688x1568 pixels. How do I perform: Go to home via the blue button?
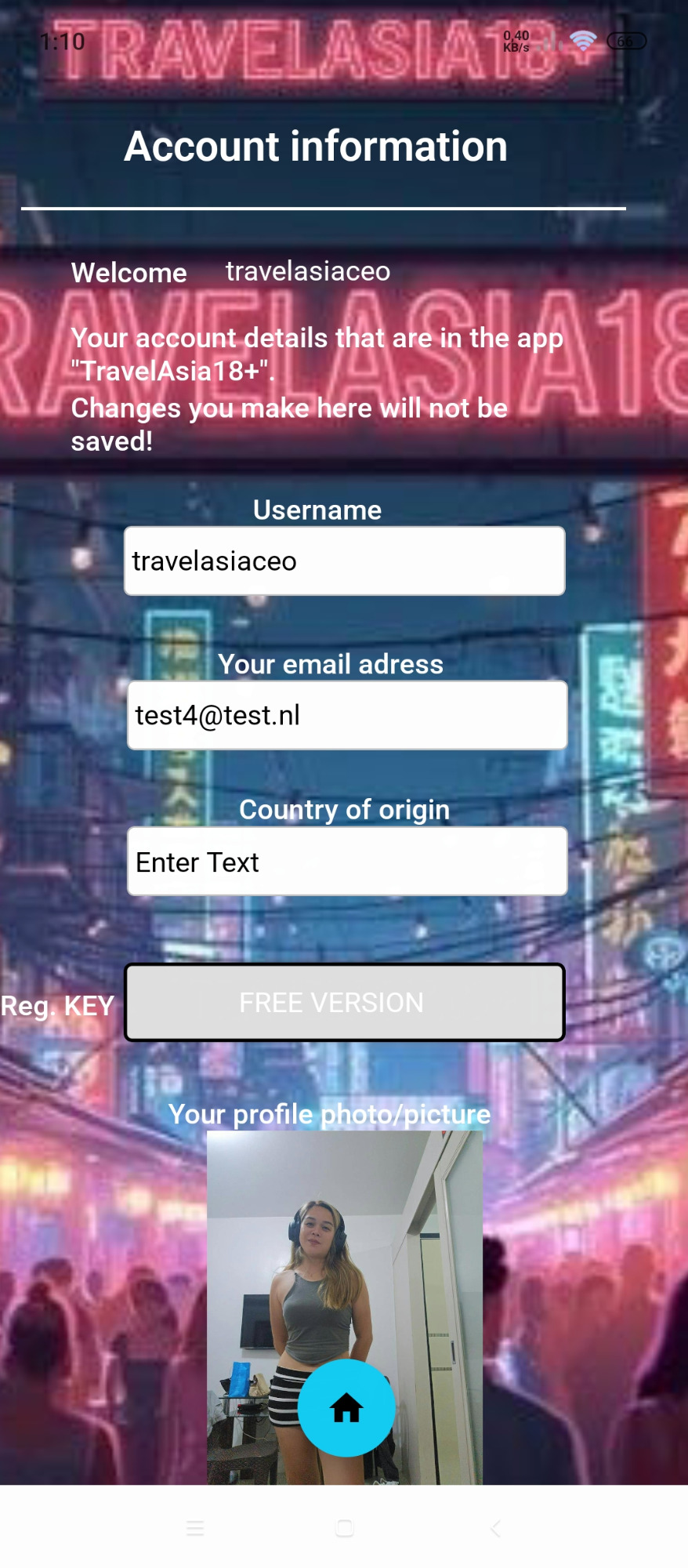tap(346, 1408)
